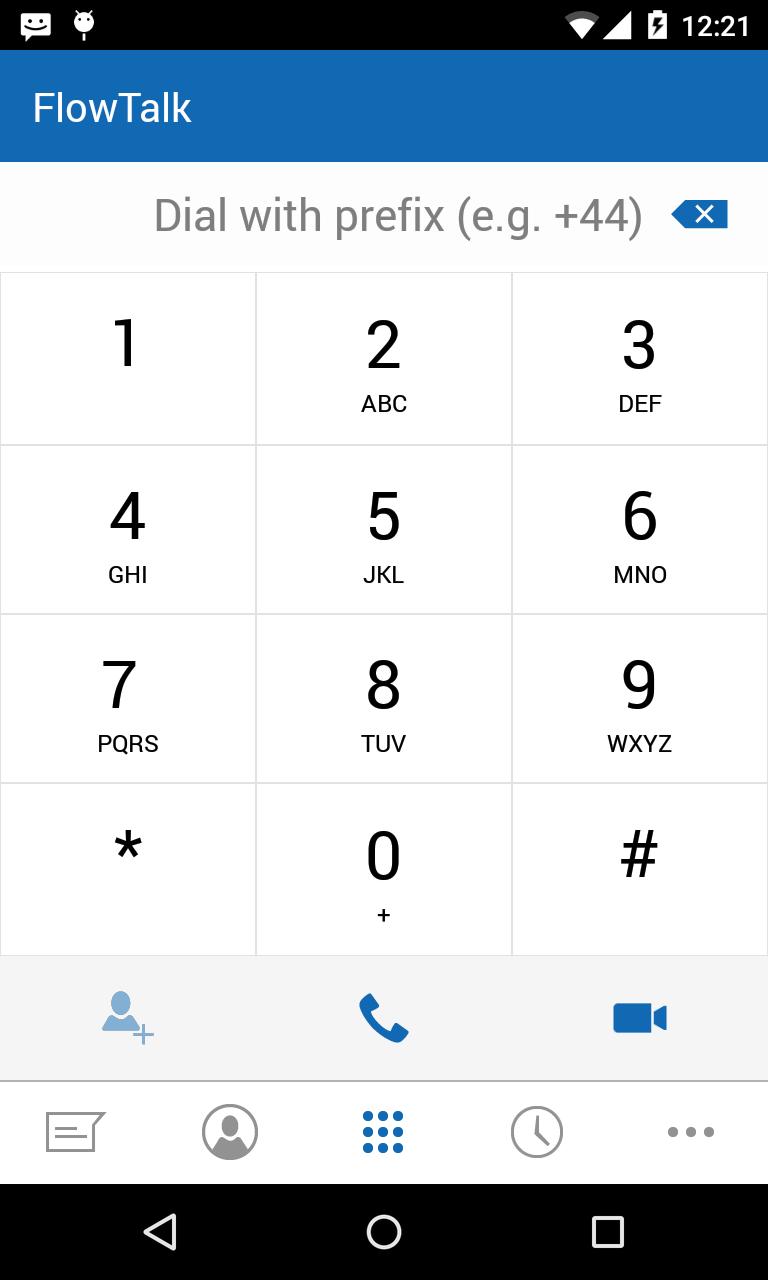Tap the 8 TUV key
Image resolution: width=768 pixels, height=1280 pixels.
click(x=384, y=699)
